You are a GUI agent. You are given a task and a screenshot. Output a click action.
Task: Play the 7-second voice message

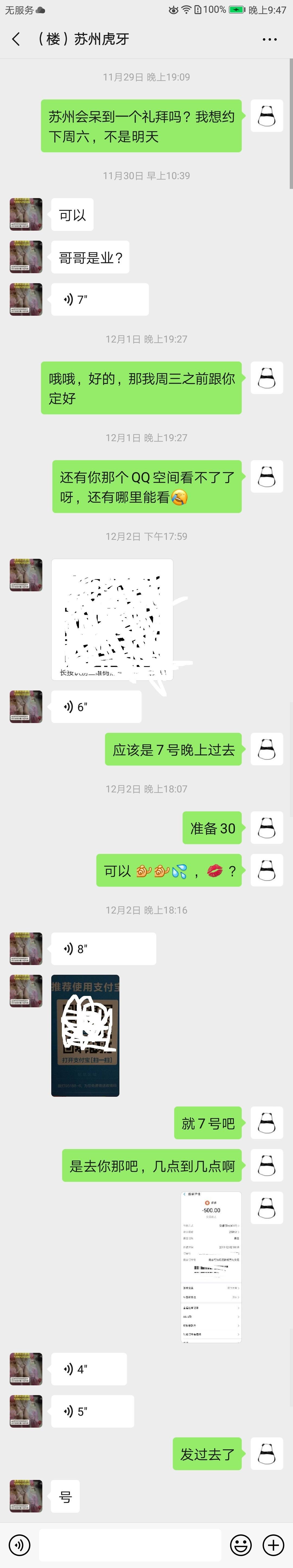click(100, 299)
